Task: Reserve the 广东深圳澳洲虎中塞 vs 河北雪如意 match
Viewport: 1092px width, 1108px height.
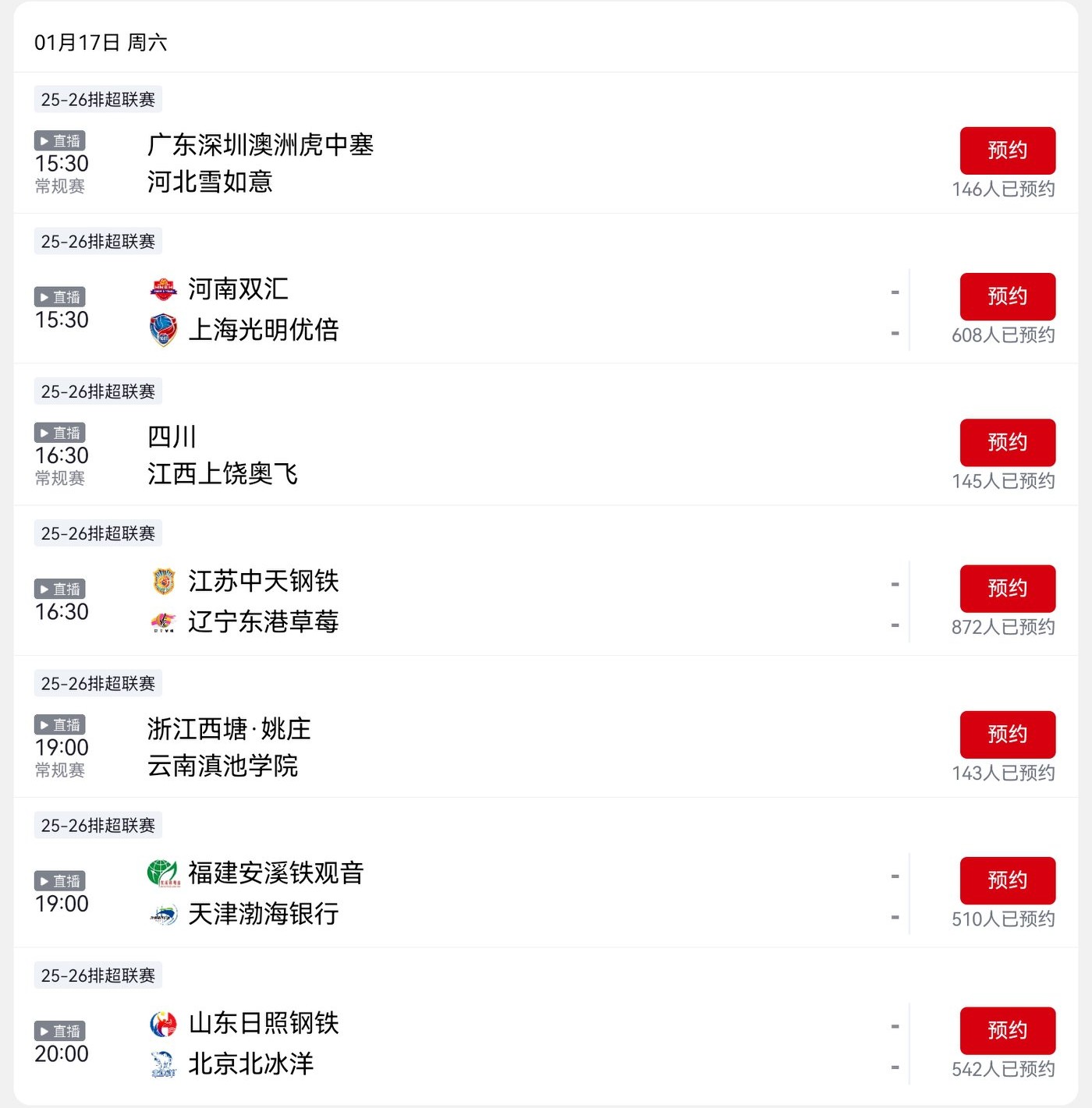Action: click(x=1007, y=150)
